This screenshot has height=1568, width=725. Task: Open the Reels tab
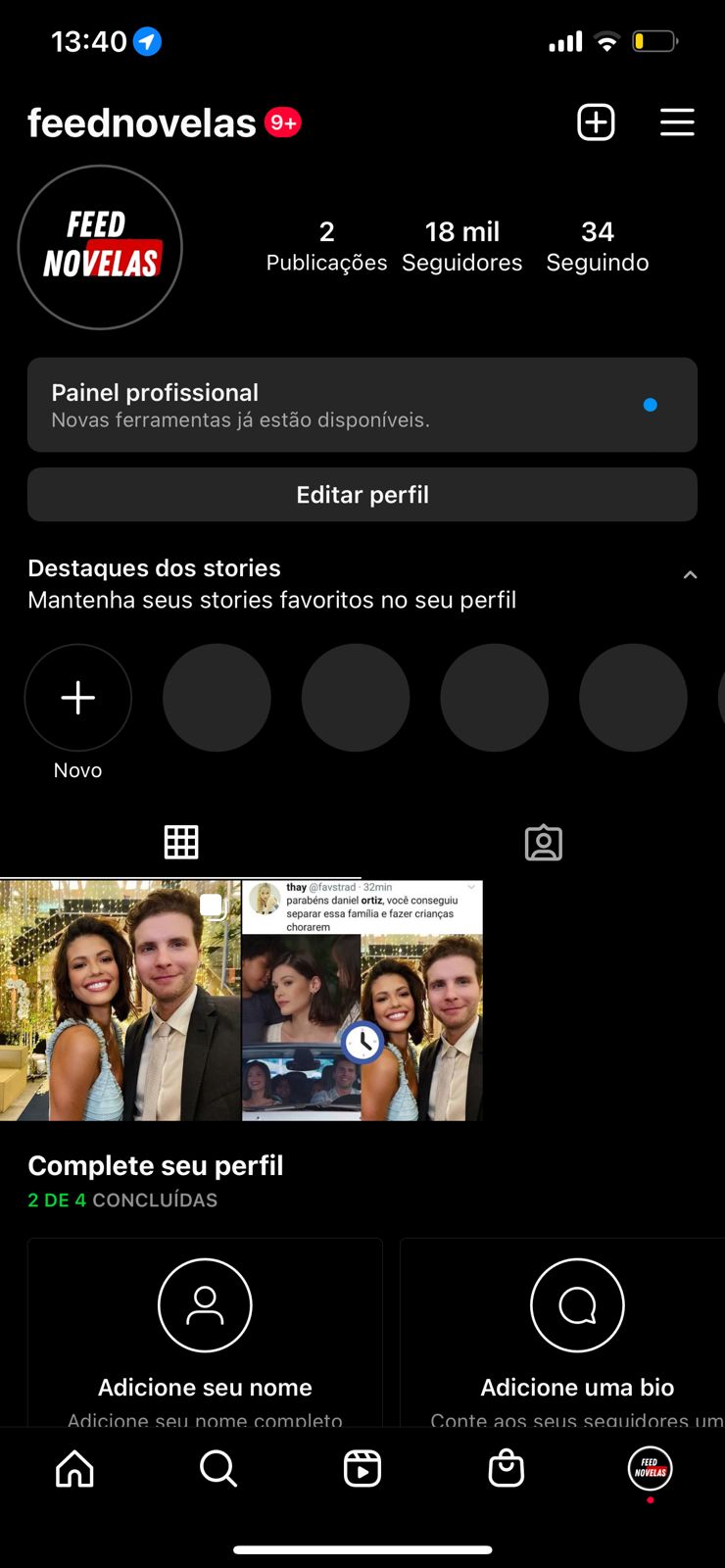click(362, 1469)
